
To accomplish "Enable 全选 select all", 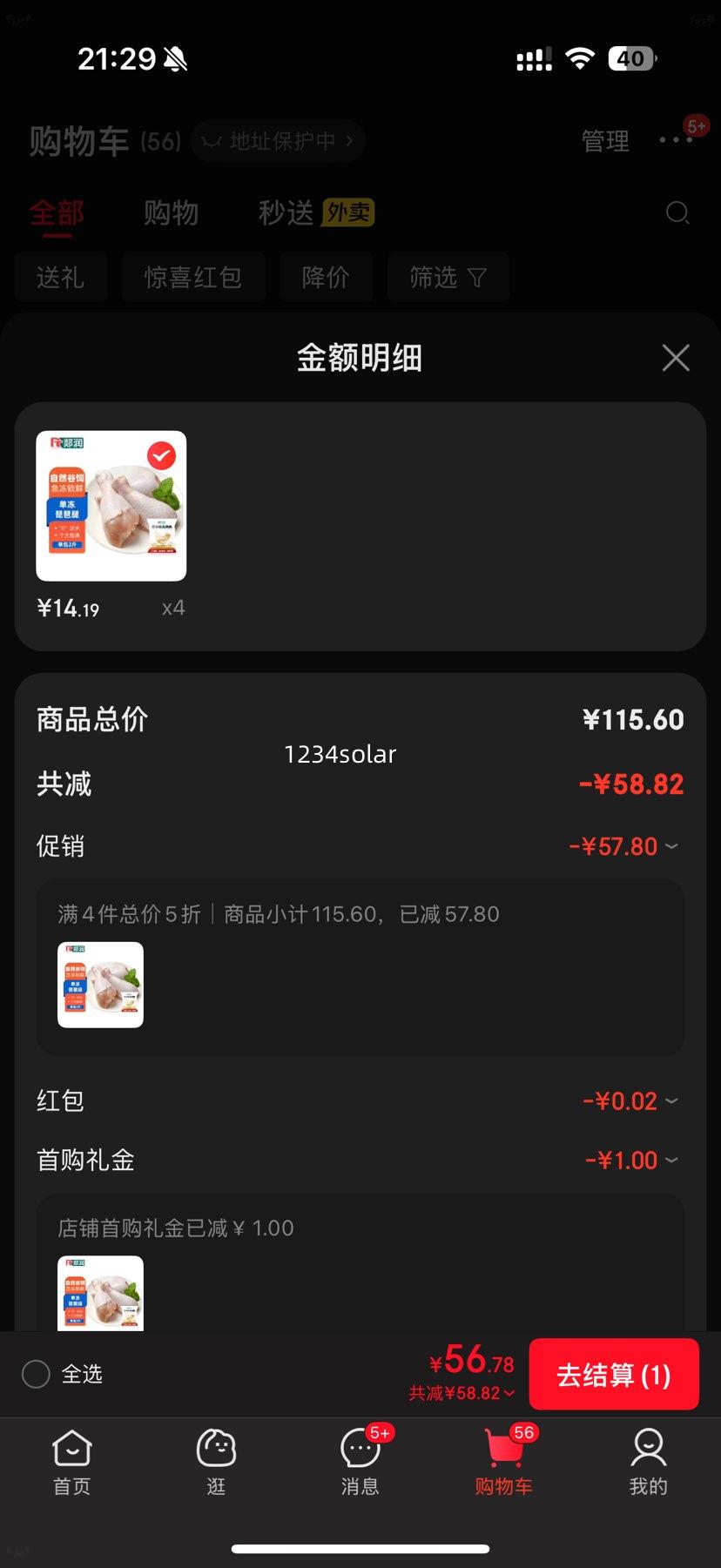I will tap(36, 1374).
